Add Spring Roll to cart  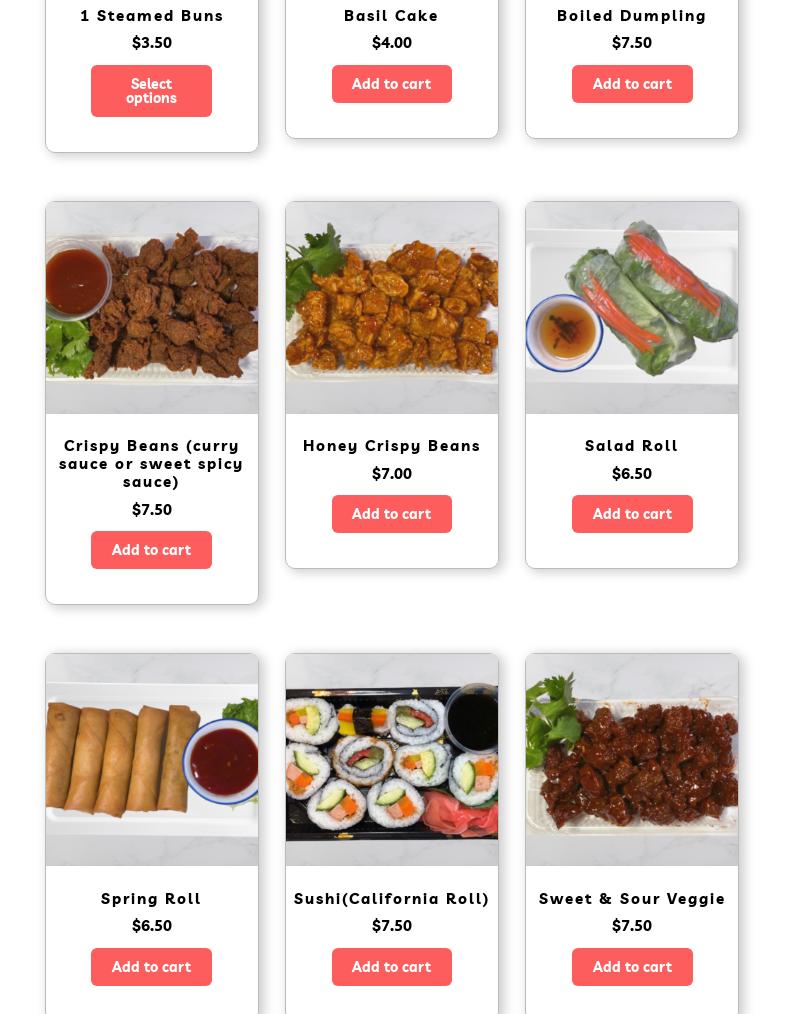tap(151, 967)
